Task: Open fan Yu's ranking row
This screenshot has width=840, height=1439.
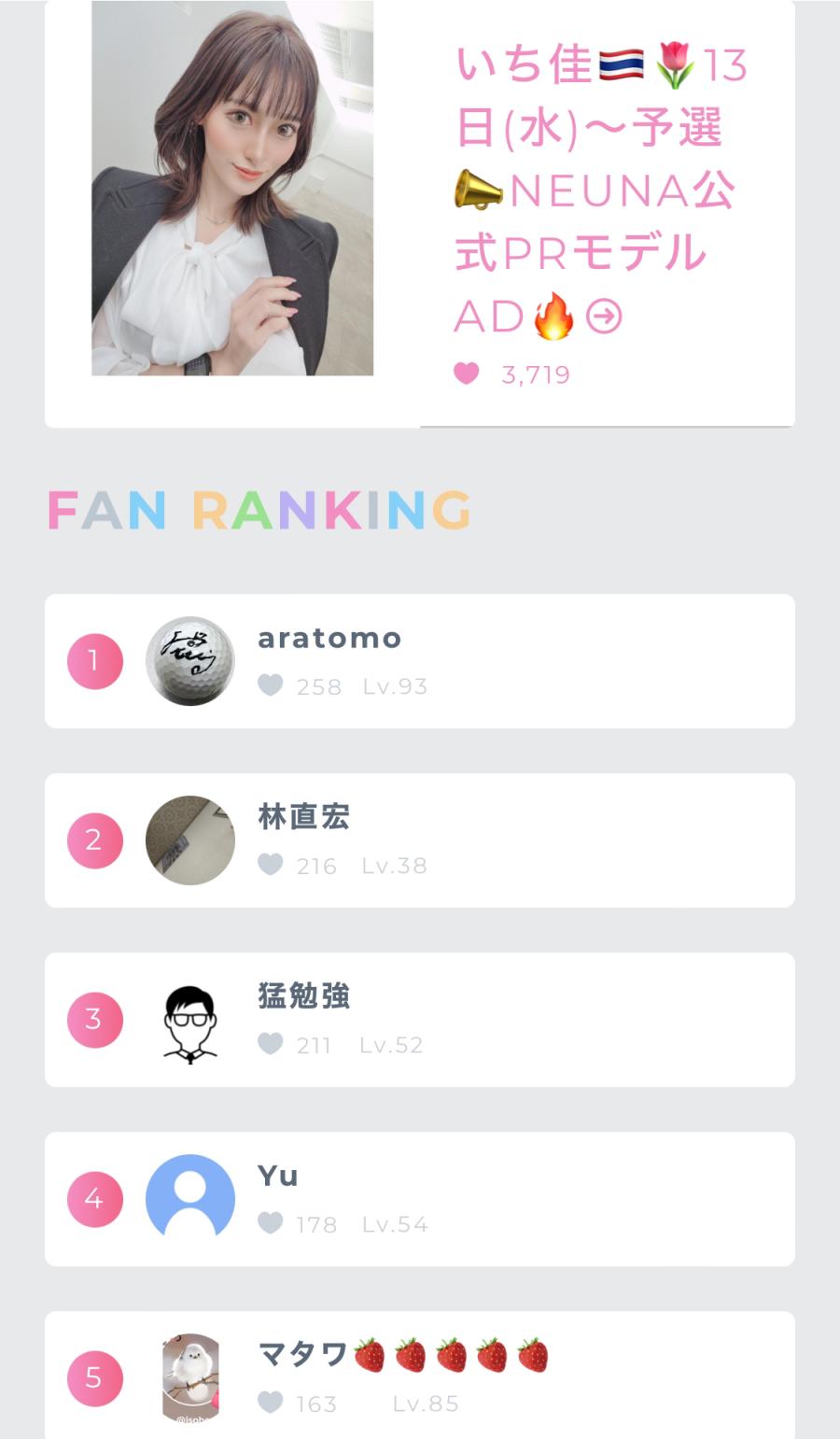Action: click(x=420, y=1199)
